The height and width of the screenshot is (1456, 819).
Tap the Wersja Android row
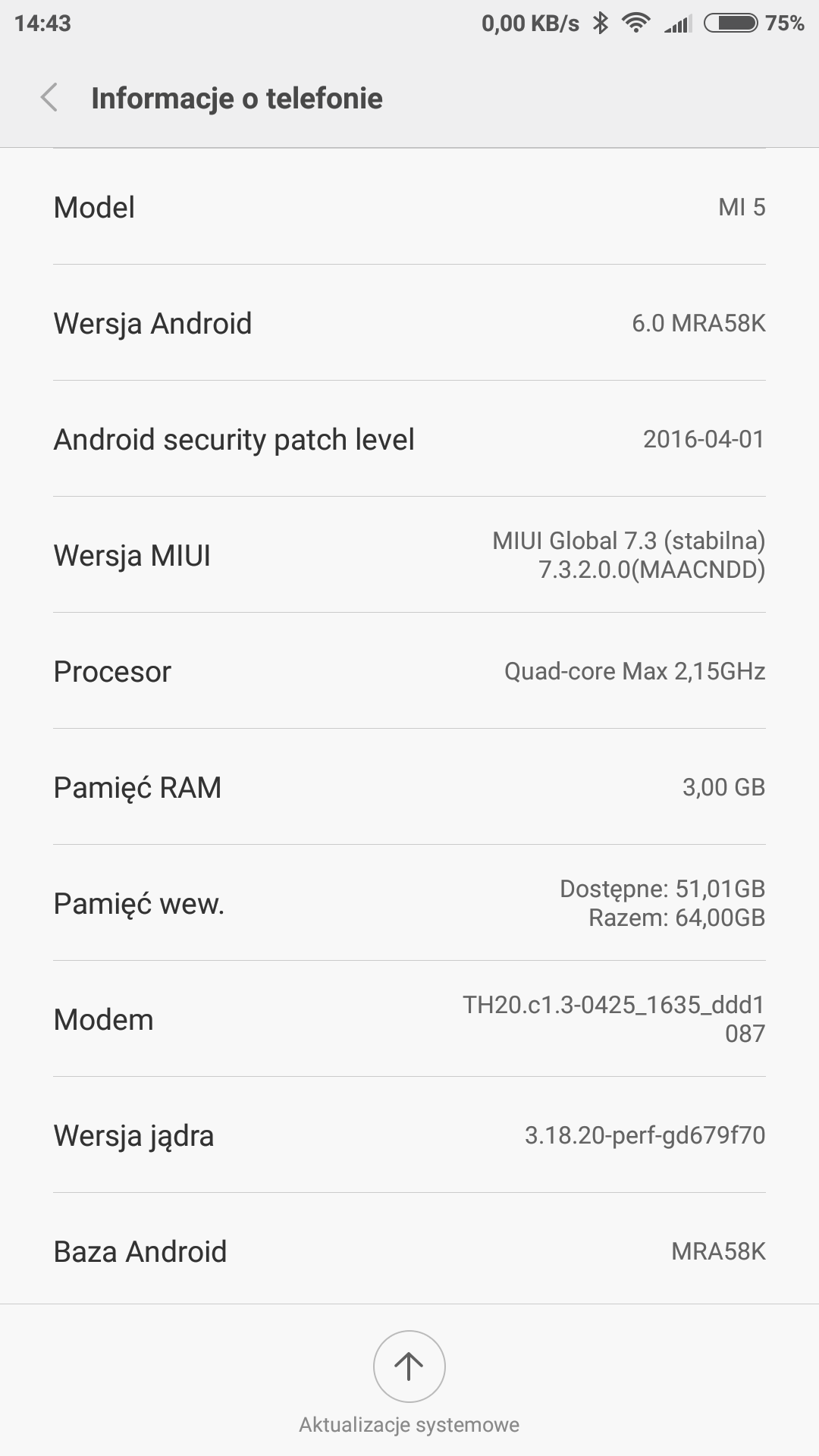[x=409, y=323]
